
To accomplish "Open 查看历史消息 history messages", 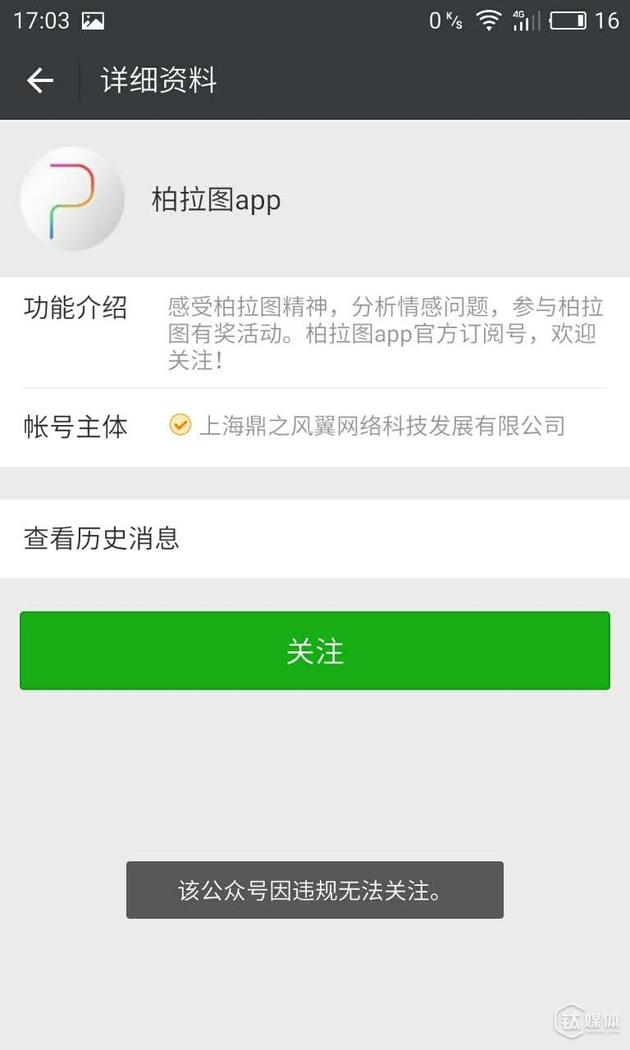I will click(x=315, y=538).
